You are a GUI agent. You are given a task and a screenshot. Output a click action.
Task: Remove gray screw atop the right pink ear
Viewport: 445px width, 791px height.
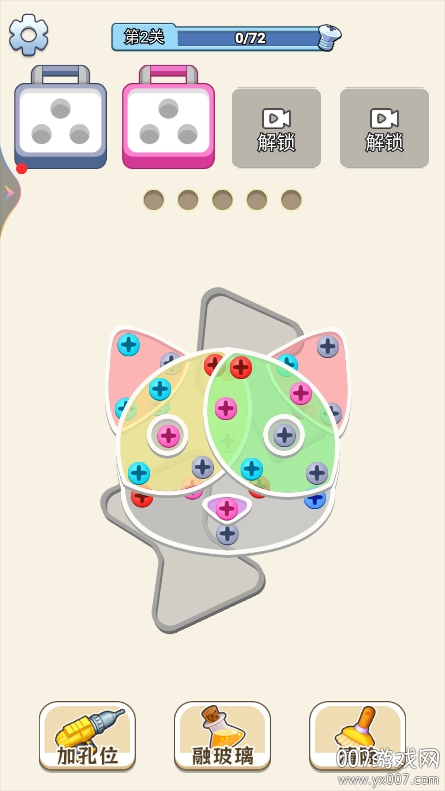click(328, 347)
